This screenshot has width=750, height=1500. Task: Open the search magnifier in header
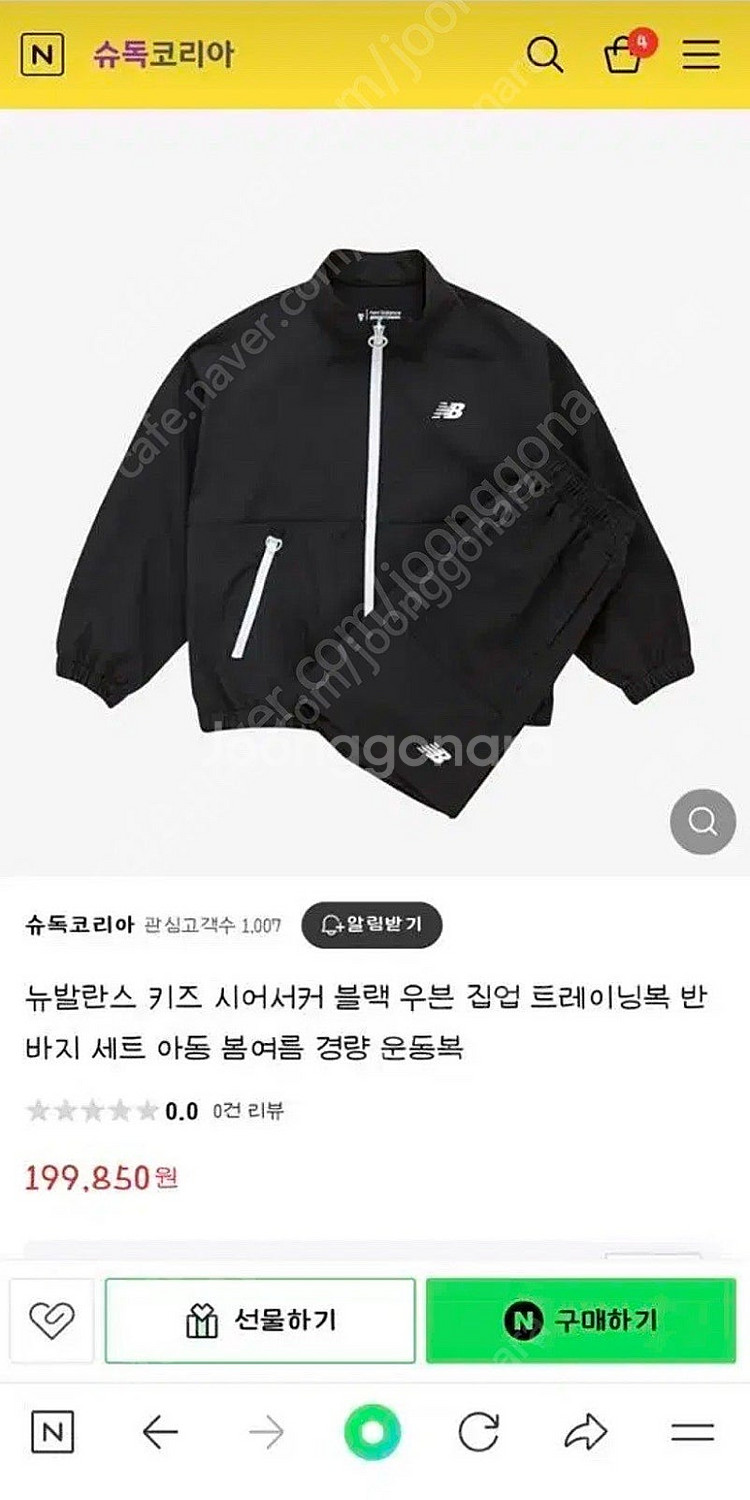click(x=545, y=54)
